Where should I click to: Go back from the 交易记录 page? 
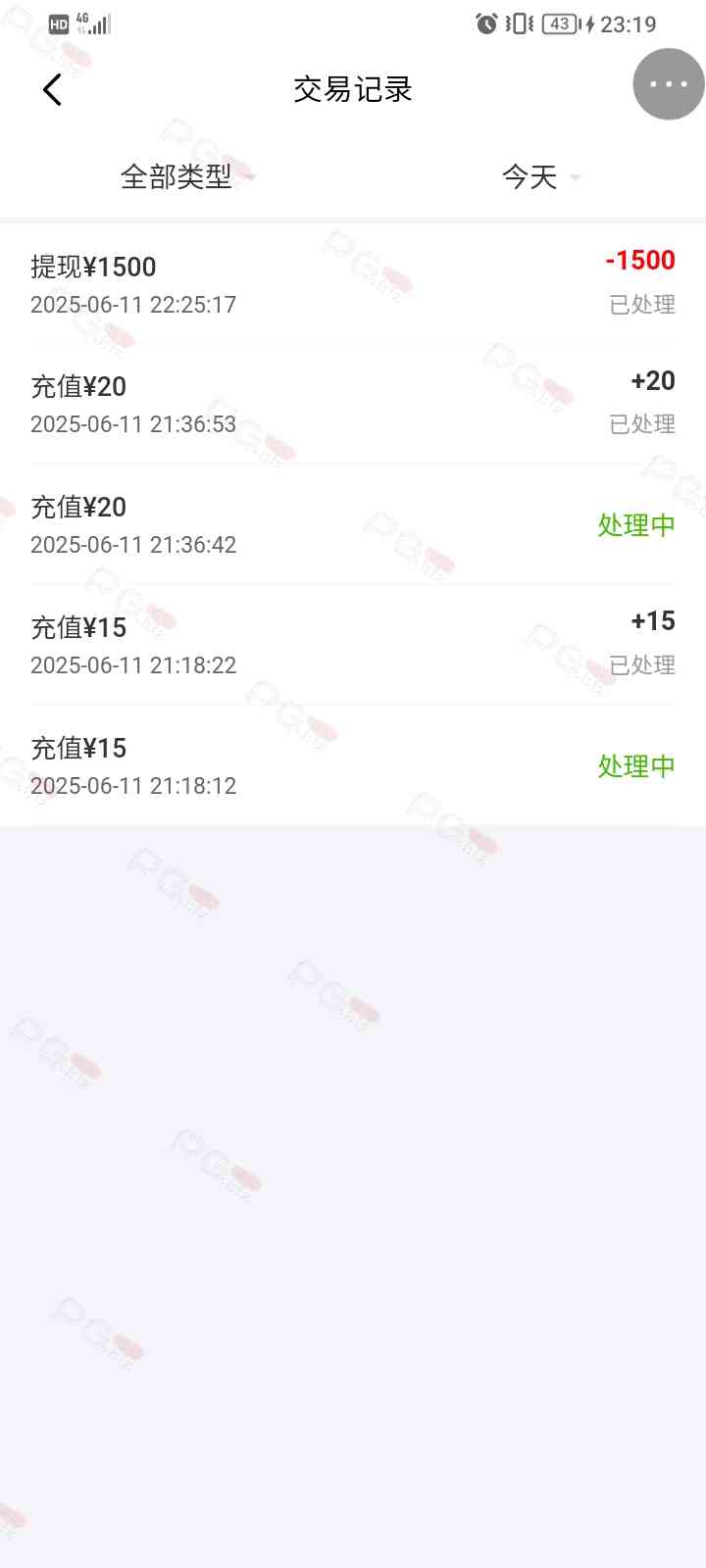coord(53,90)
